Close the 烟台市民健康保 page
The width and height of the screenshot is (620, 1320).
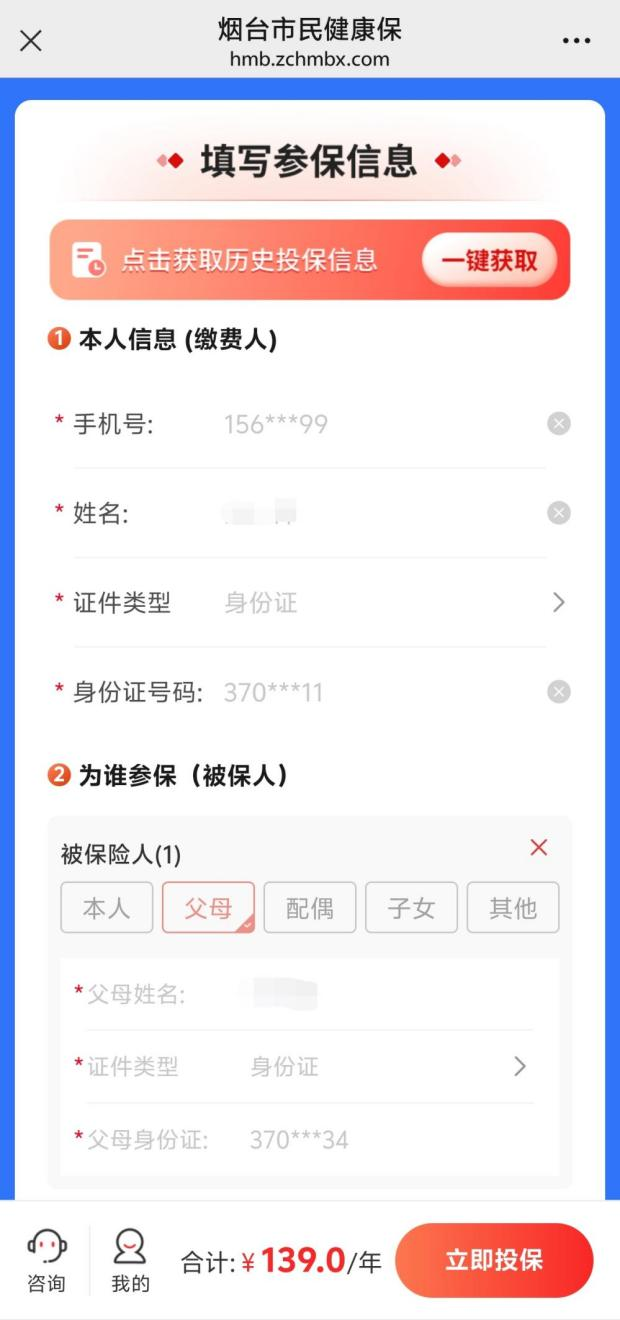tap(31, 41)
